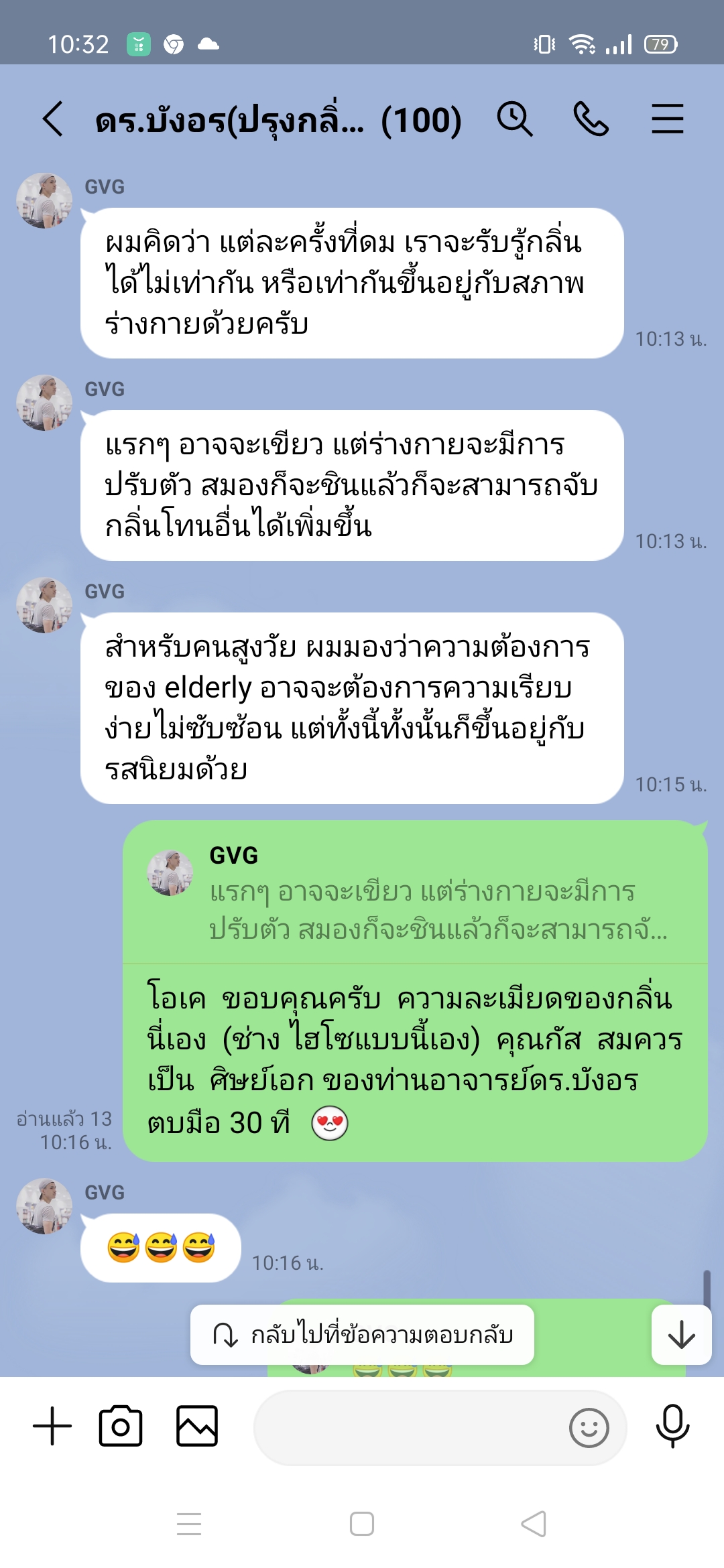Open the plus attachment menu

point(52,1426)
